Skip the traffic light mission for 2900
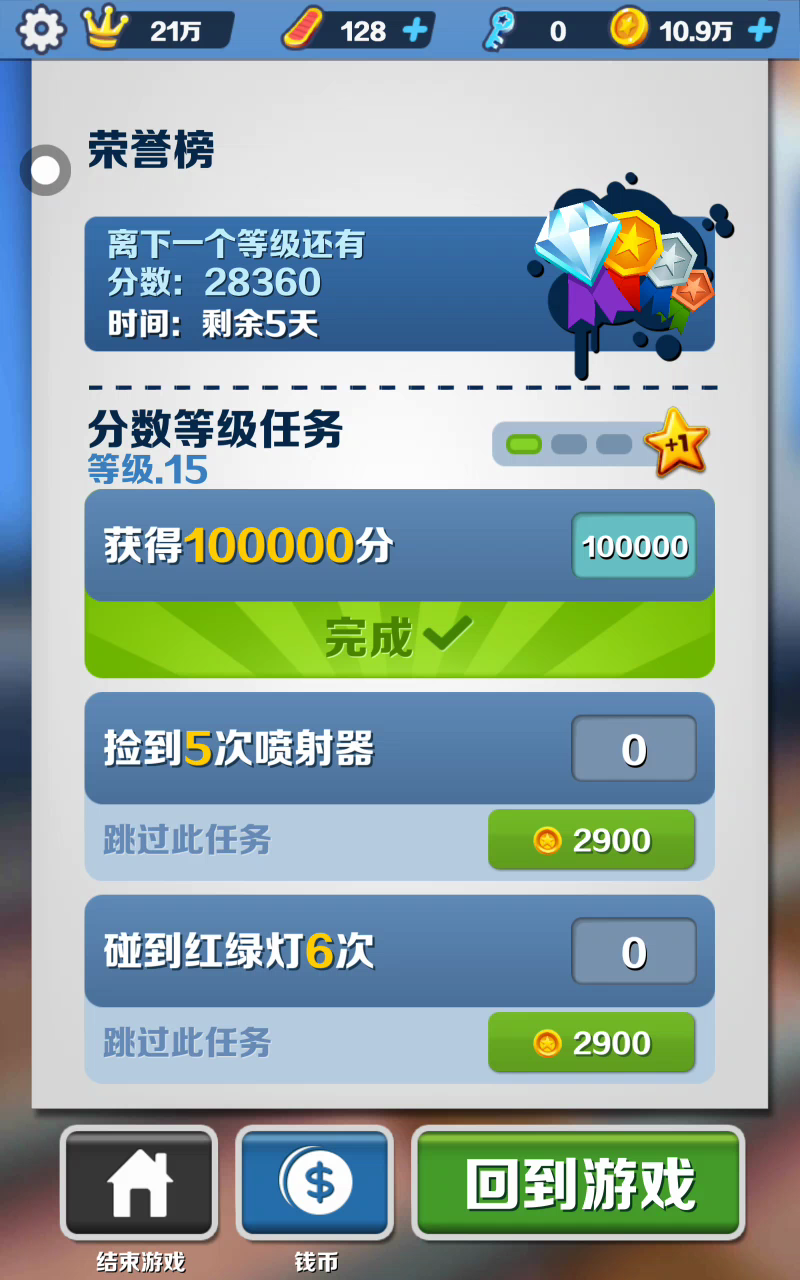This screenshot has width=800, height=1280. (591, 1044)
